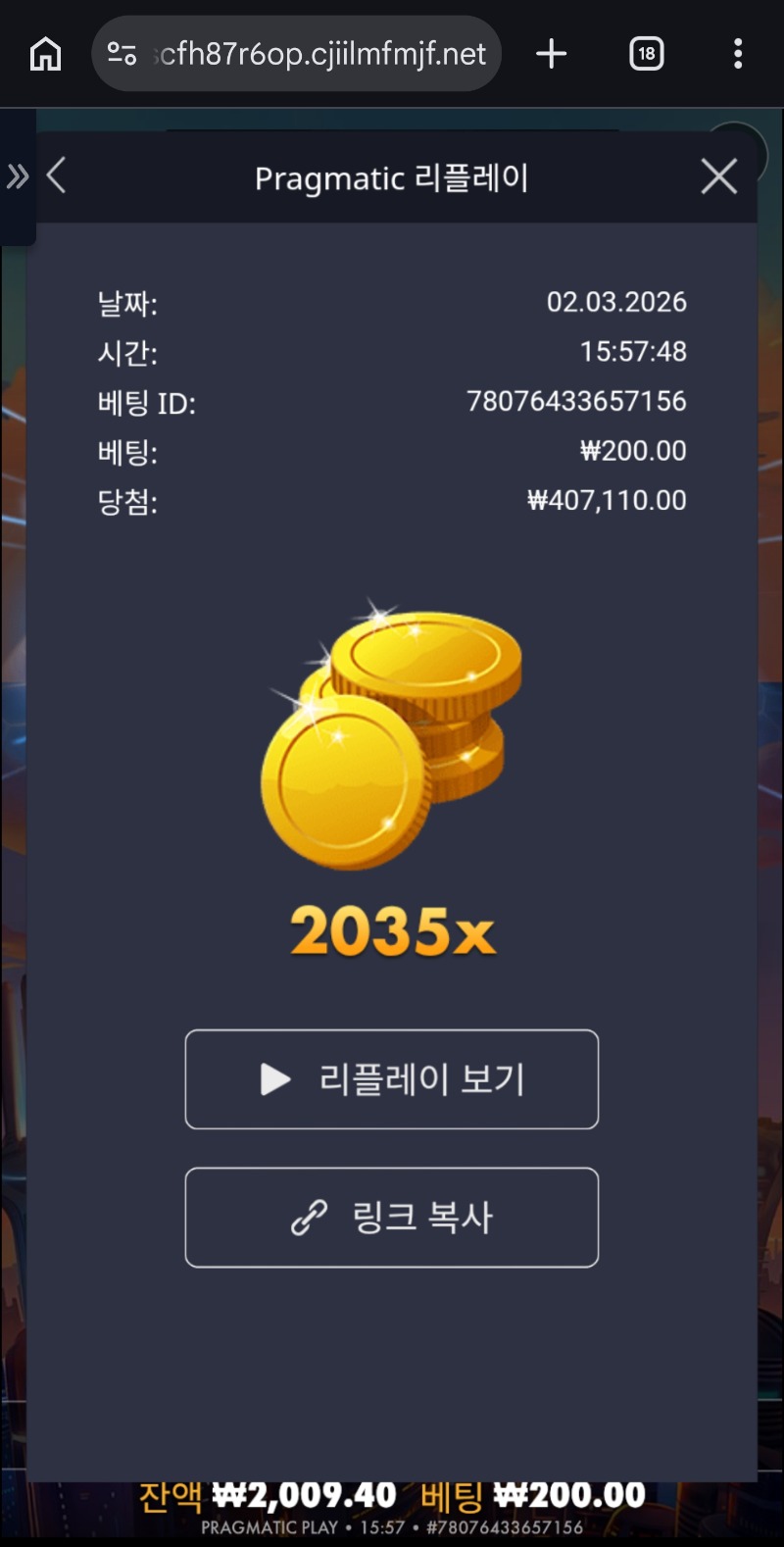This screenshot has height=1547, width=784.
Task: Open browser home page
Action: tap(45, 54)
